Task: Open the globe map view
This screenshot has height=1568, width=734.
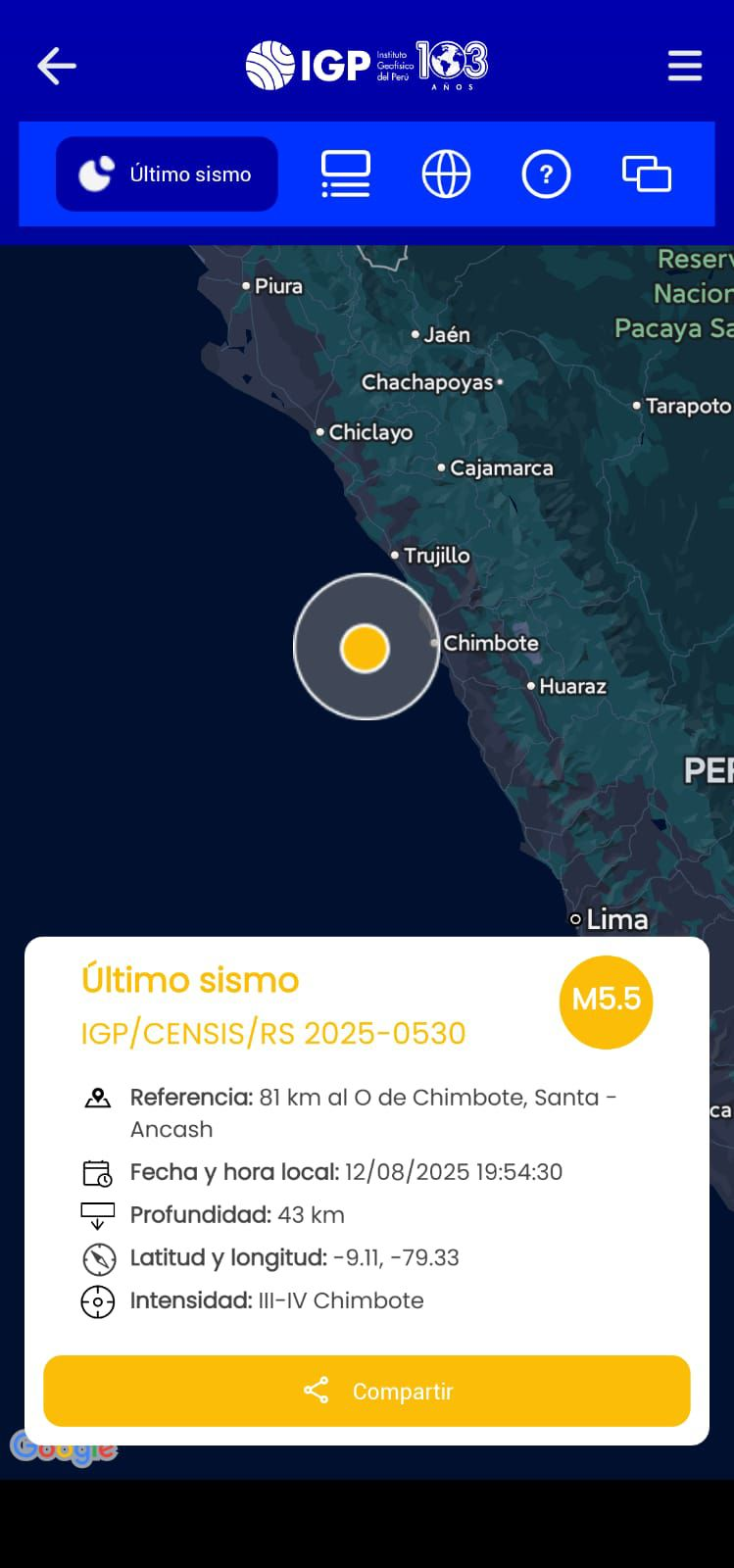Action: 446,174
